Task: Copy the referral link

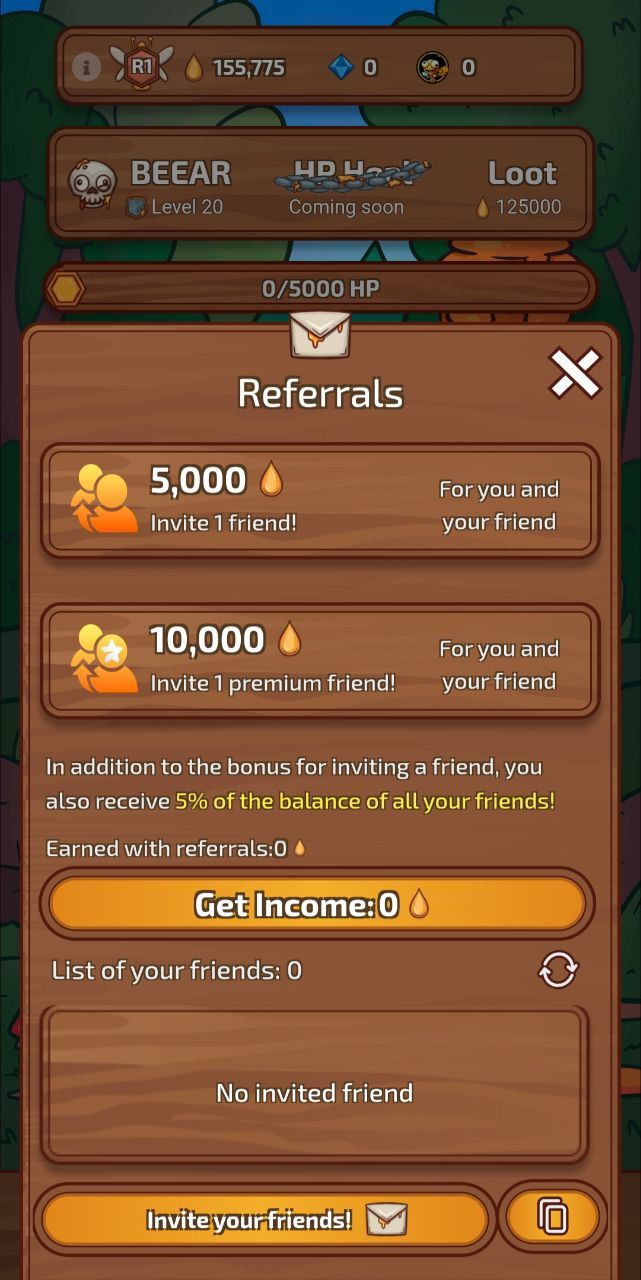Action: [552, 1216]
